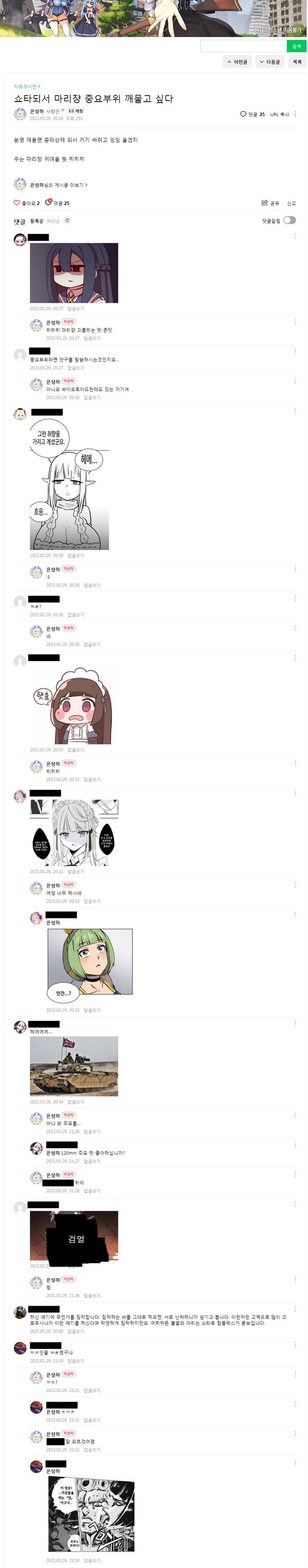This screenshot has width=308, height=1568.
Task: Refresh the comment list
Action: pyautogui.click(x=67, y=220)
